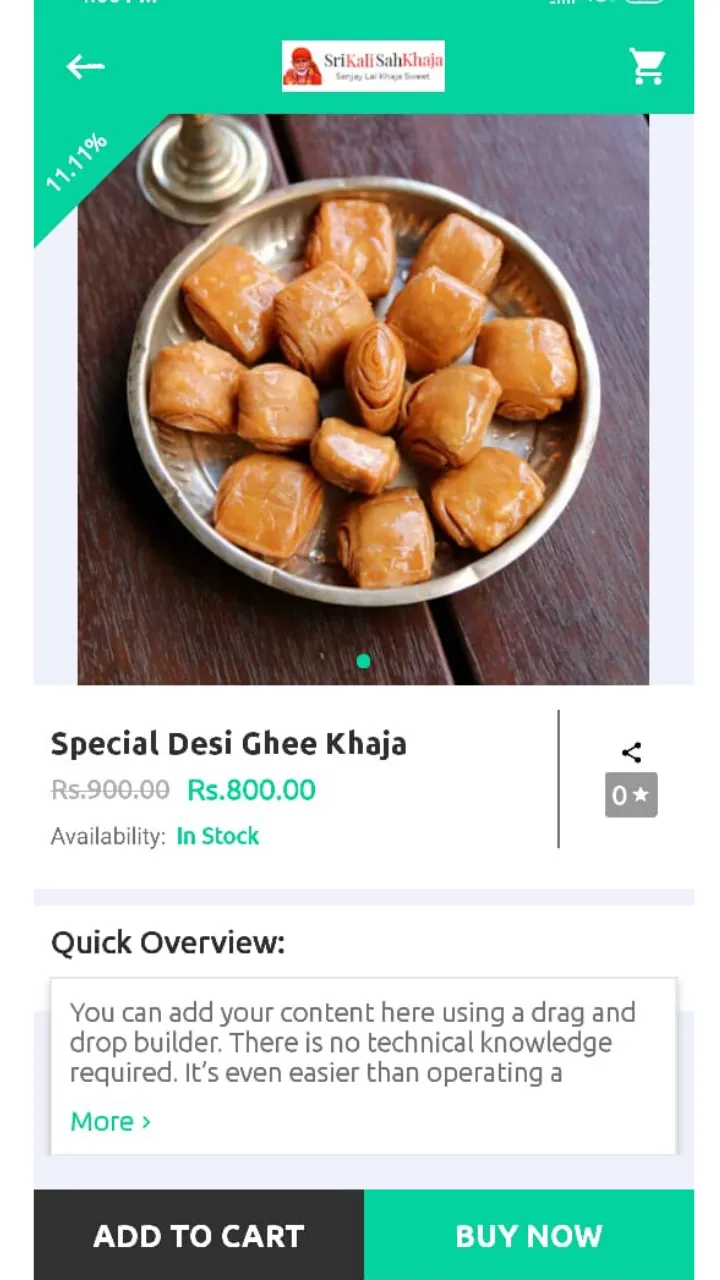Viewport: 720px width, 1280px height.
Task: Tap the Buy Now button
Action: point(528,1235)
